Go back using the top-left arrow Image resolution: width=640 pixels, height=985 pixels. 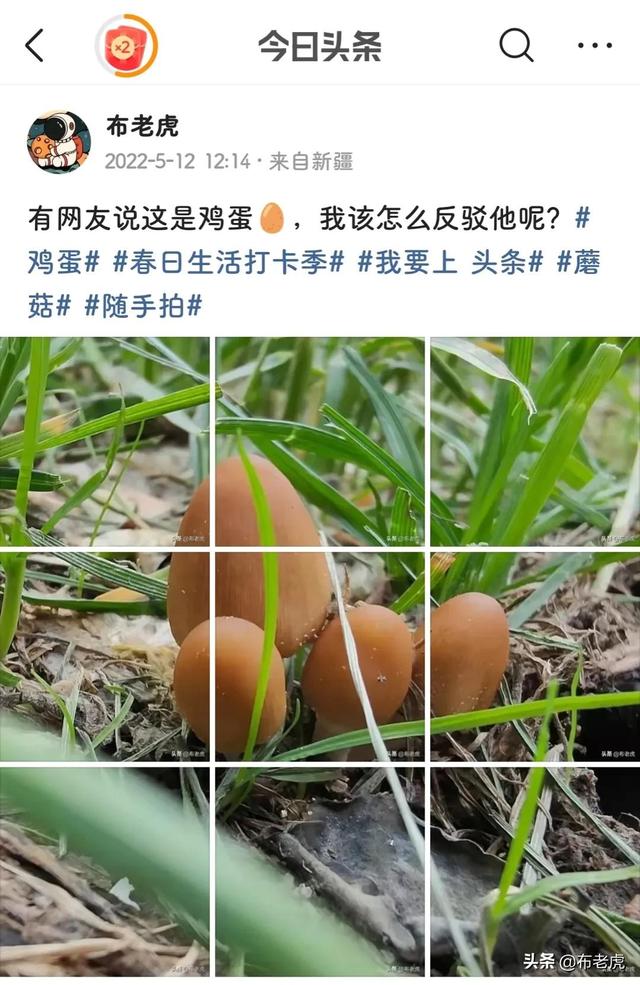tap(35, 45)
